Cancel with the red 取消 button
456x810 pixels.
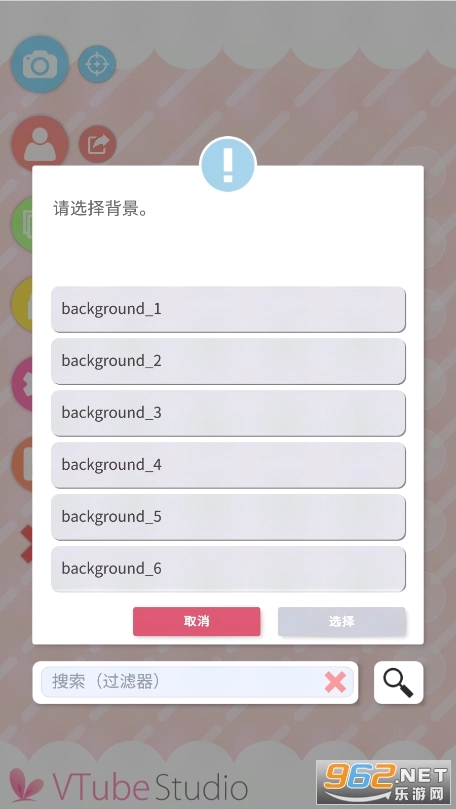tap(196, 621)
